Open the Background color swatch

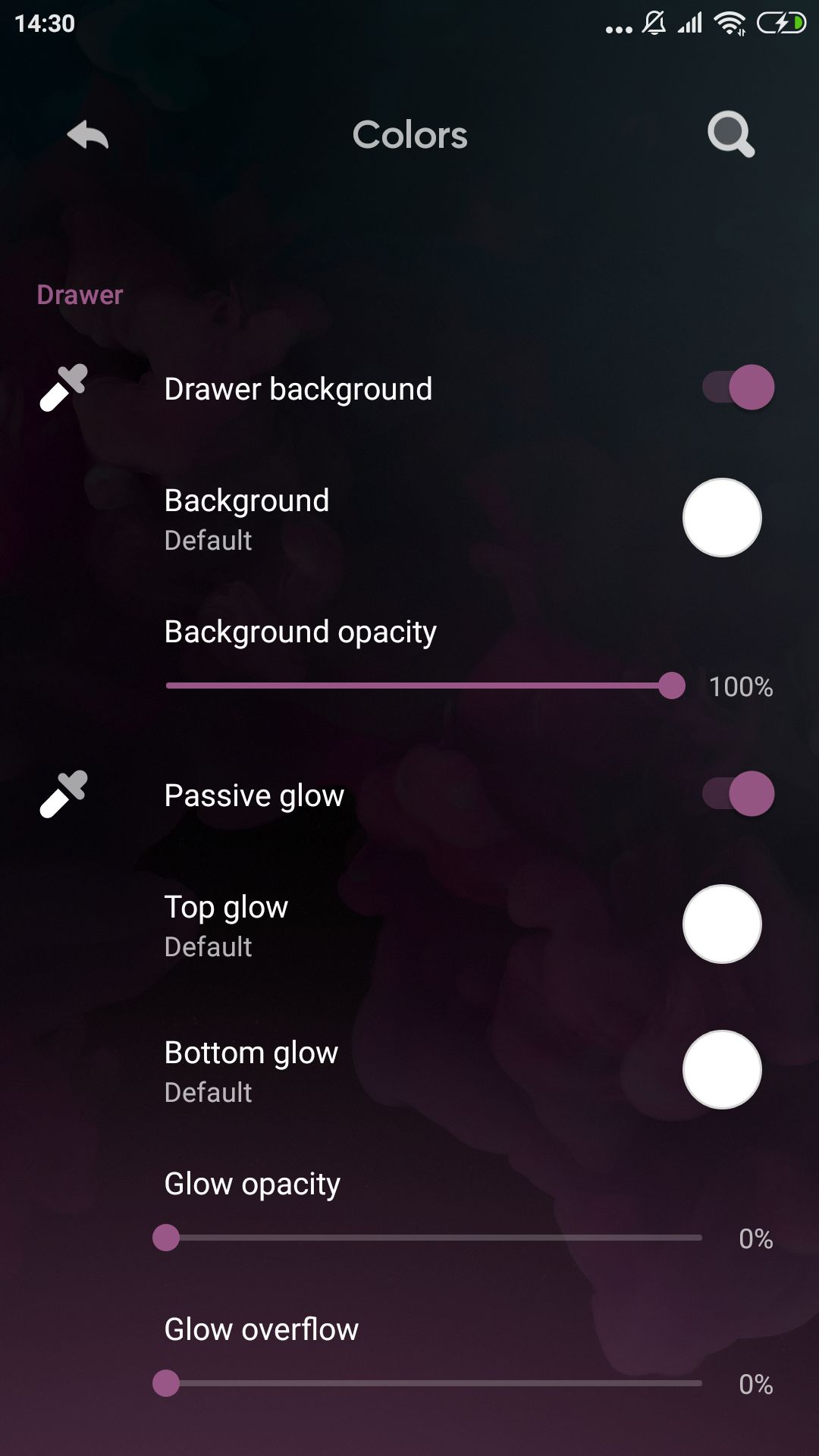tap(722, 518)
